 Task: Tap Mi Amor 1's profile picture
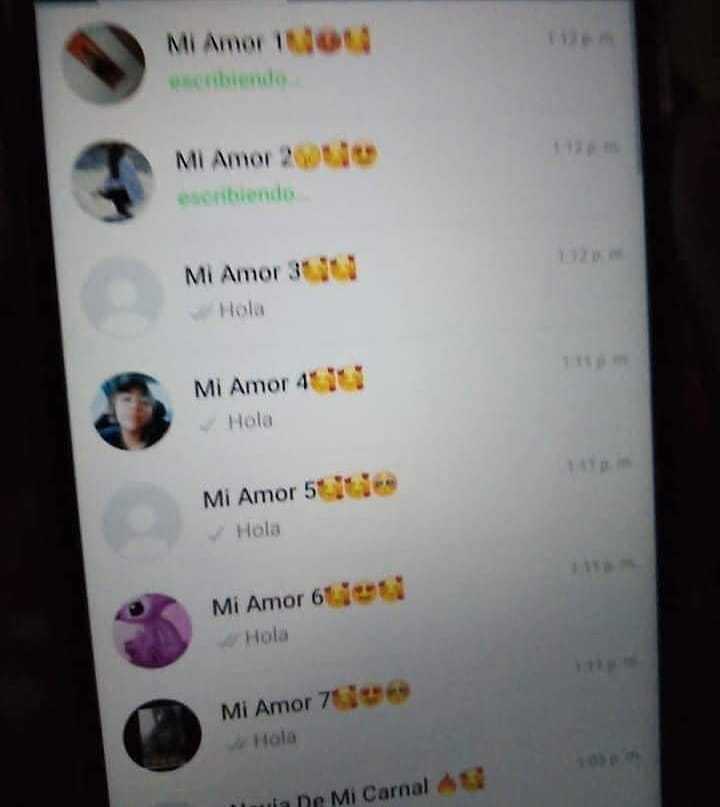(x=103, y=62)
